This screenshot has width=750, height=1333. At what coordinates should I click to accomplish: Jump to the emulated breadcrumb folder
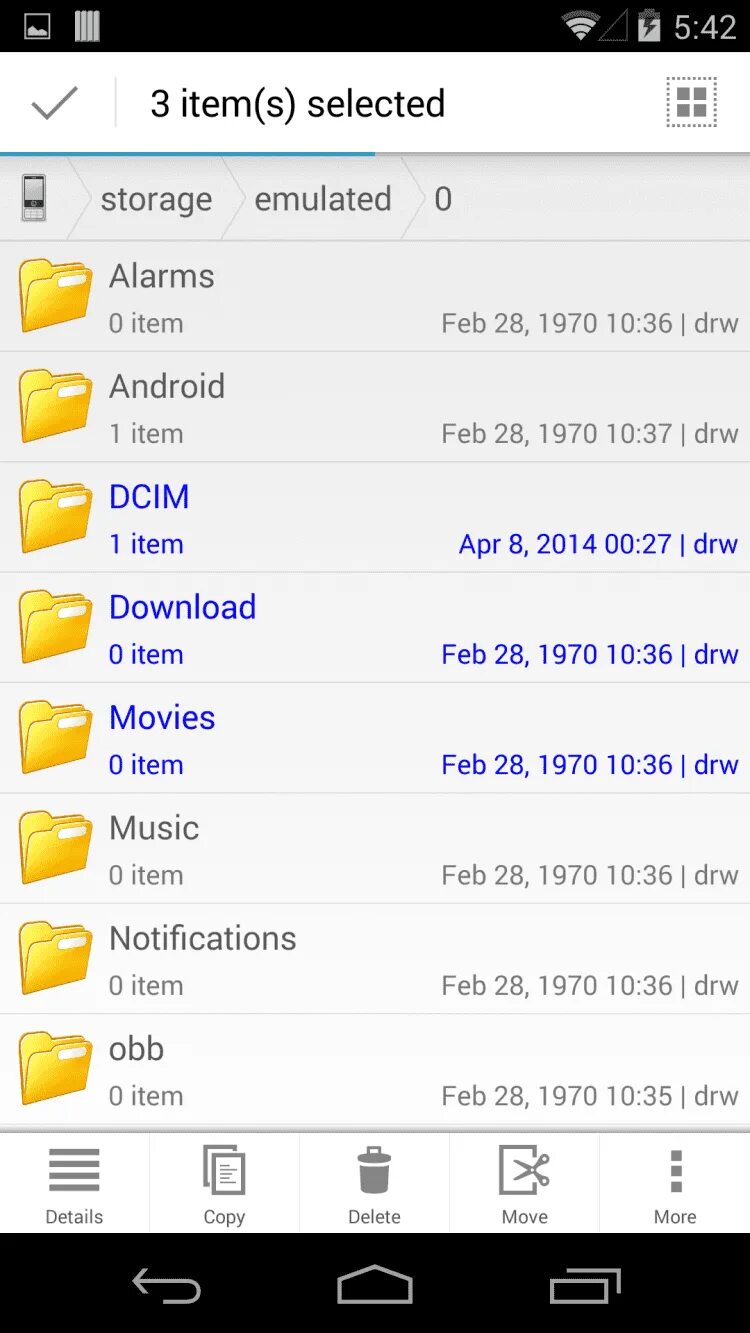click(x=322, y=199)
